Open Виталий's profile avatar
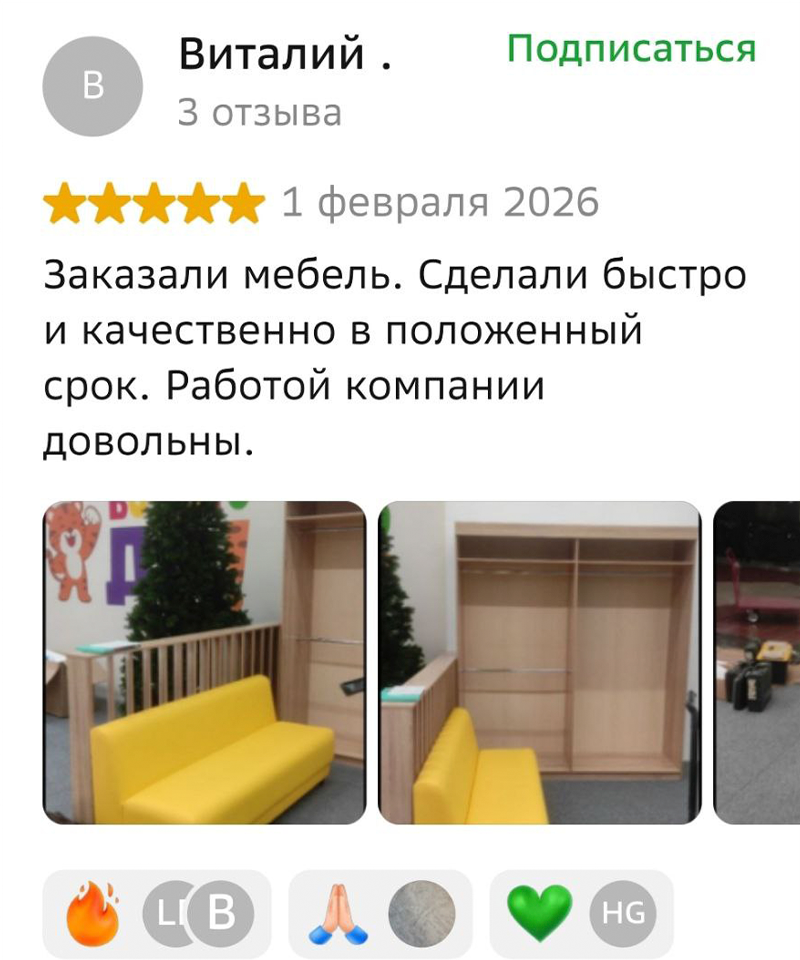 pos(92,86)
